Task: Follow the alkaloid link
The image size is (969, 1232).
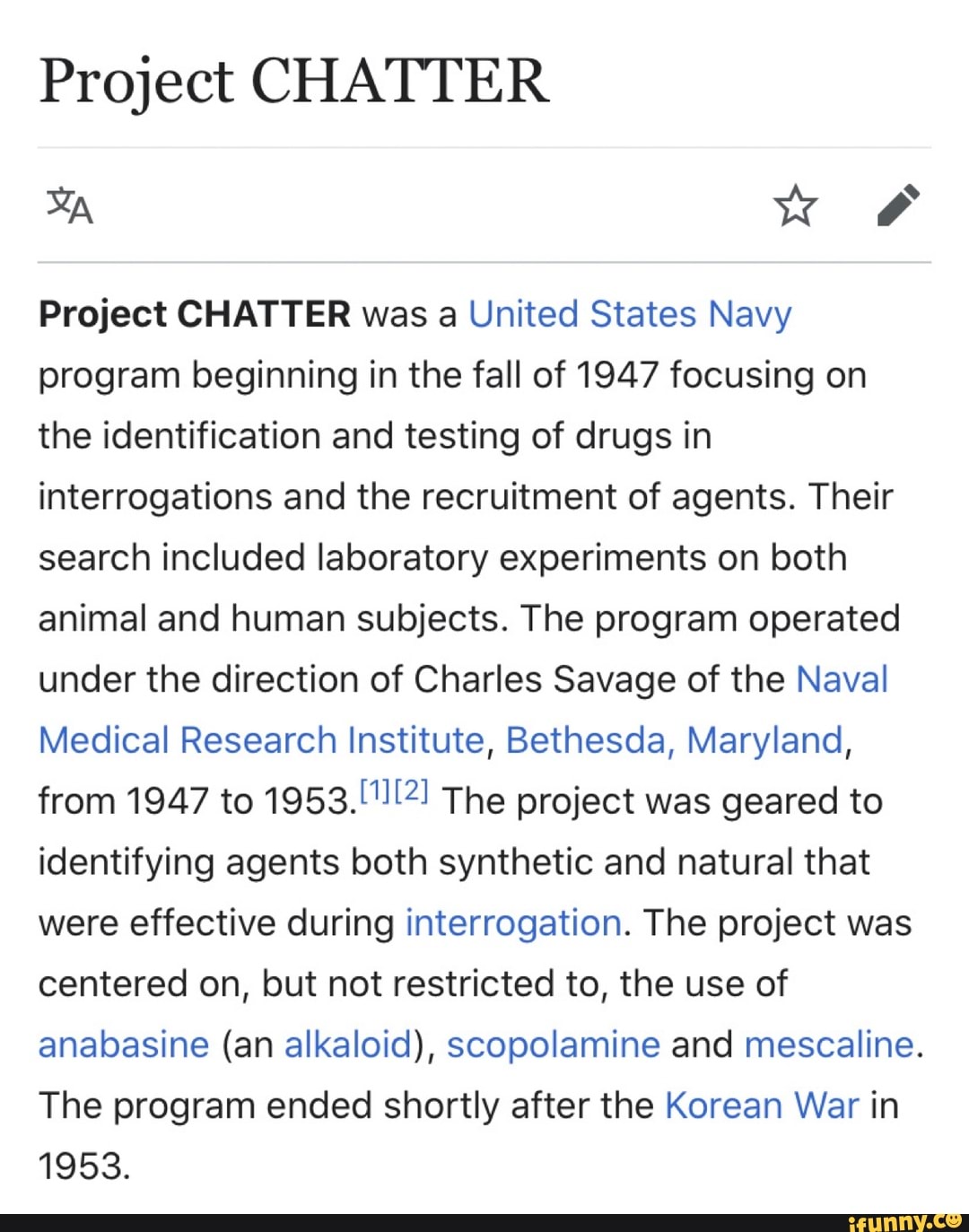Action: (x=347, y=1044)
